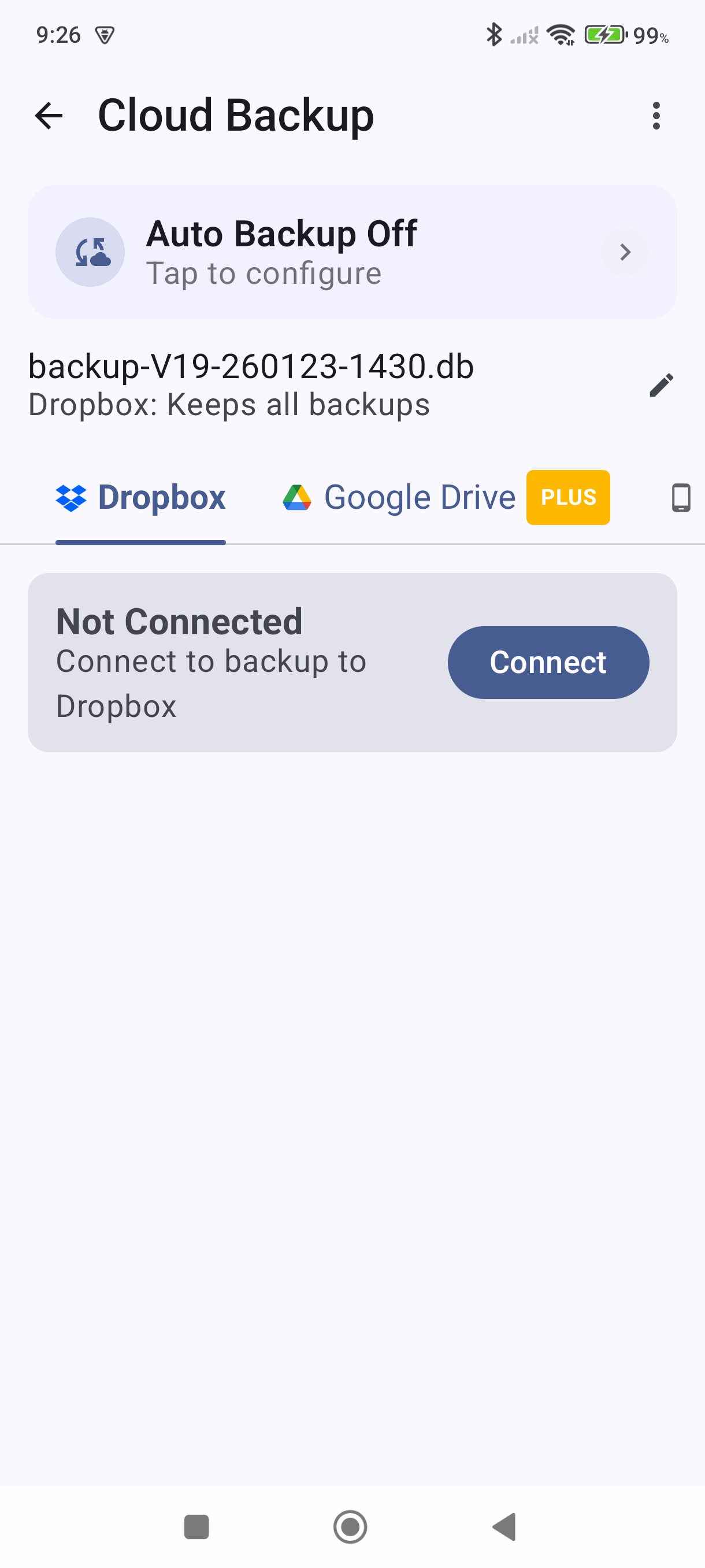This screenshot has width=705, height=1568.
Task: Tap the Google Drive triangle icon
Action: point(296,497)
